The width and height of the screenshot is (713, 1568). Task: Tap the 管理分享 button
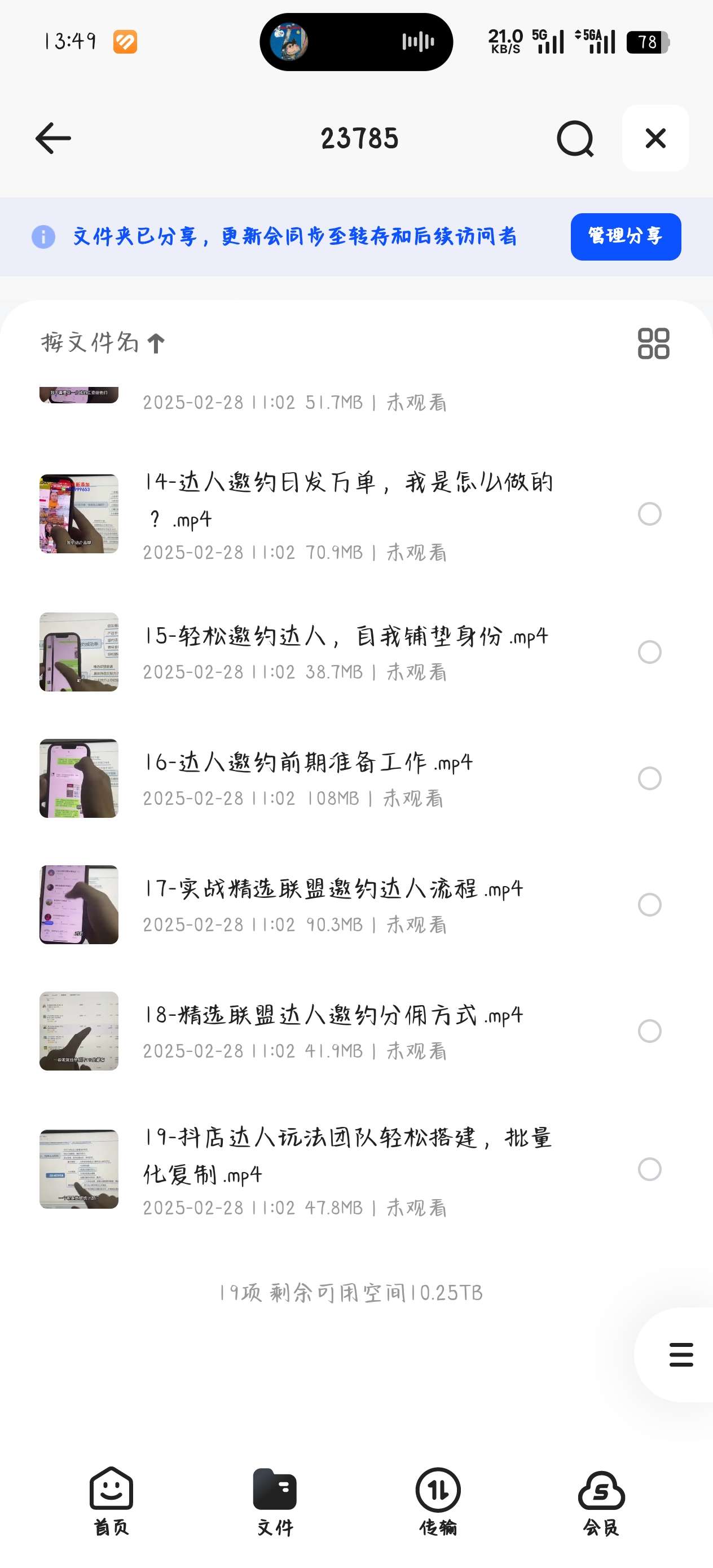pyautogui.click(x=626, y=237)
